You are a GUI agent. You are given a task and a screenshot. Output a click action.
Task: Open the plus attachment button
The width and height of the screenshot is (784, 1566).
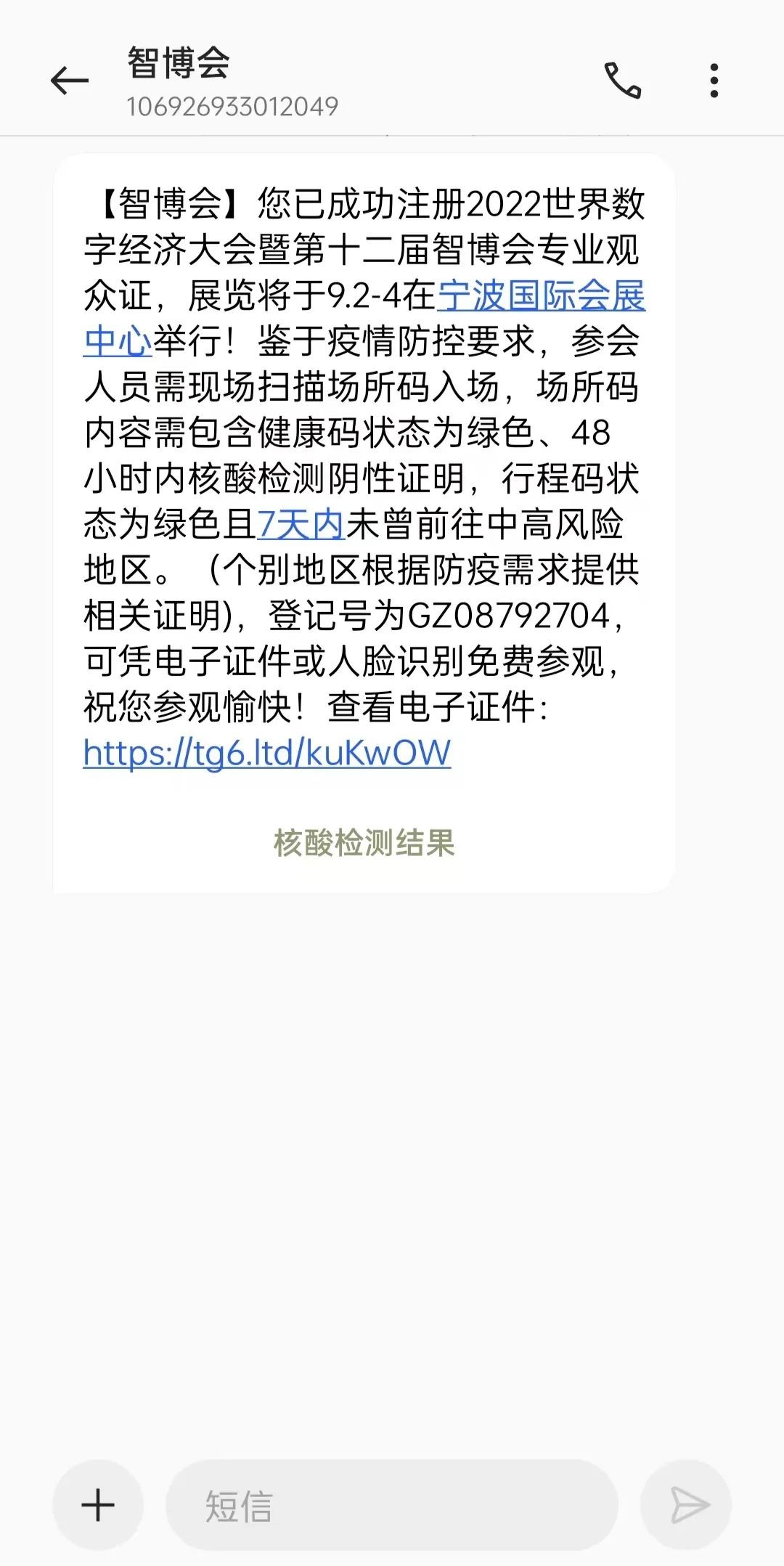tap(98, 1504)
